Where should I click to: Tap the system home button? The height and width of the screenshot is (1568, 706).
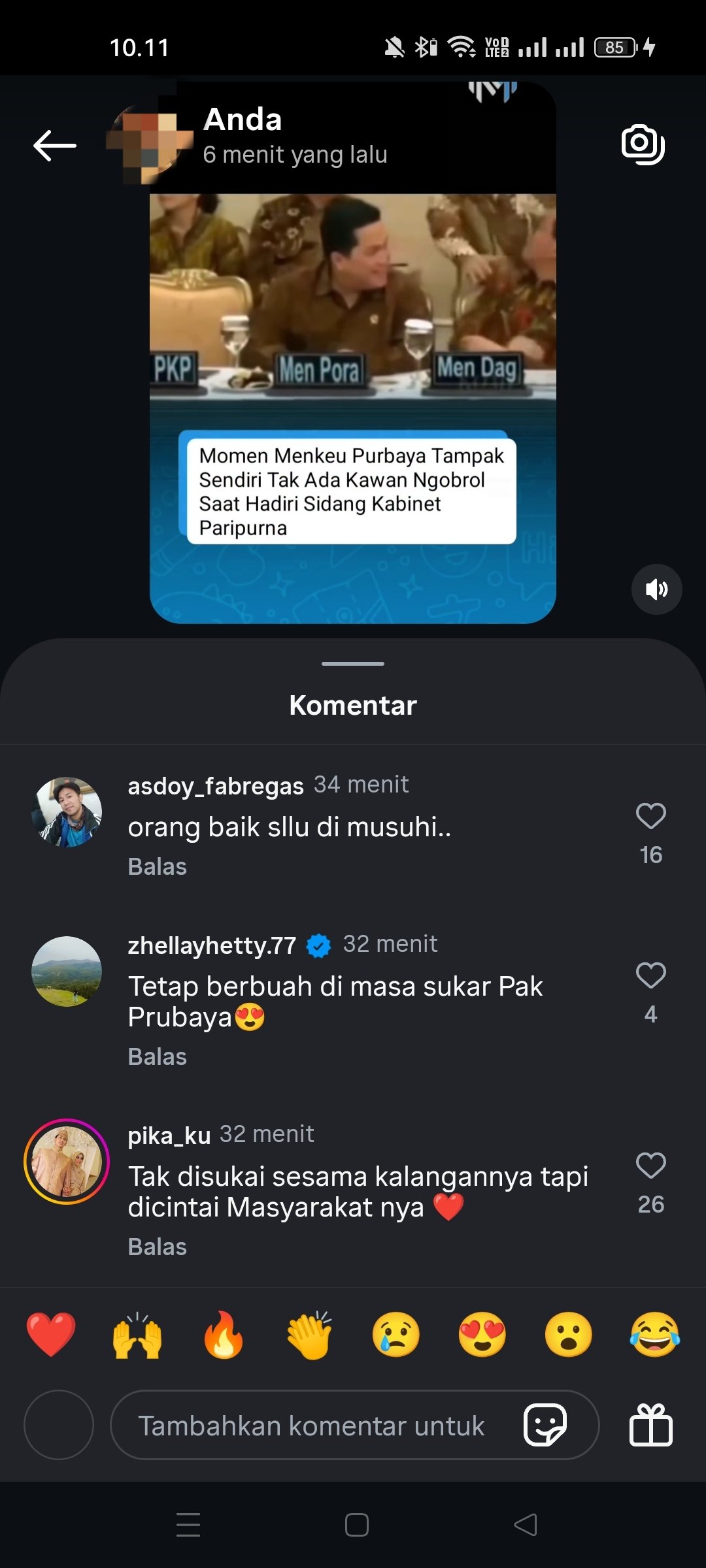[356, 1525]
